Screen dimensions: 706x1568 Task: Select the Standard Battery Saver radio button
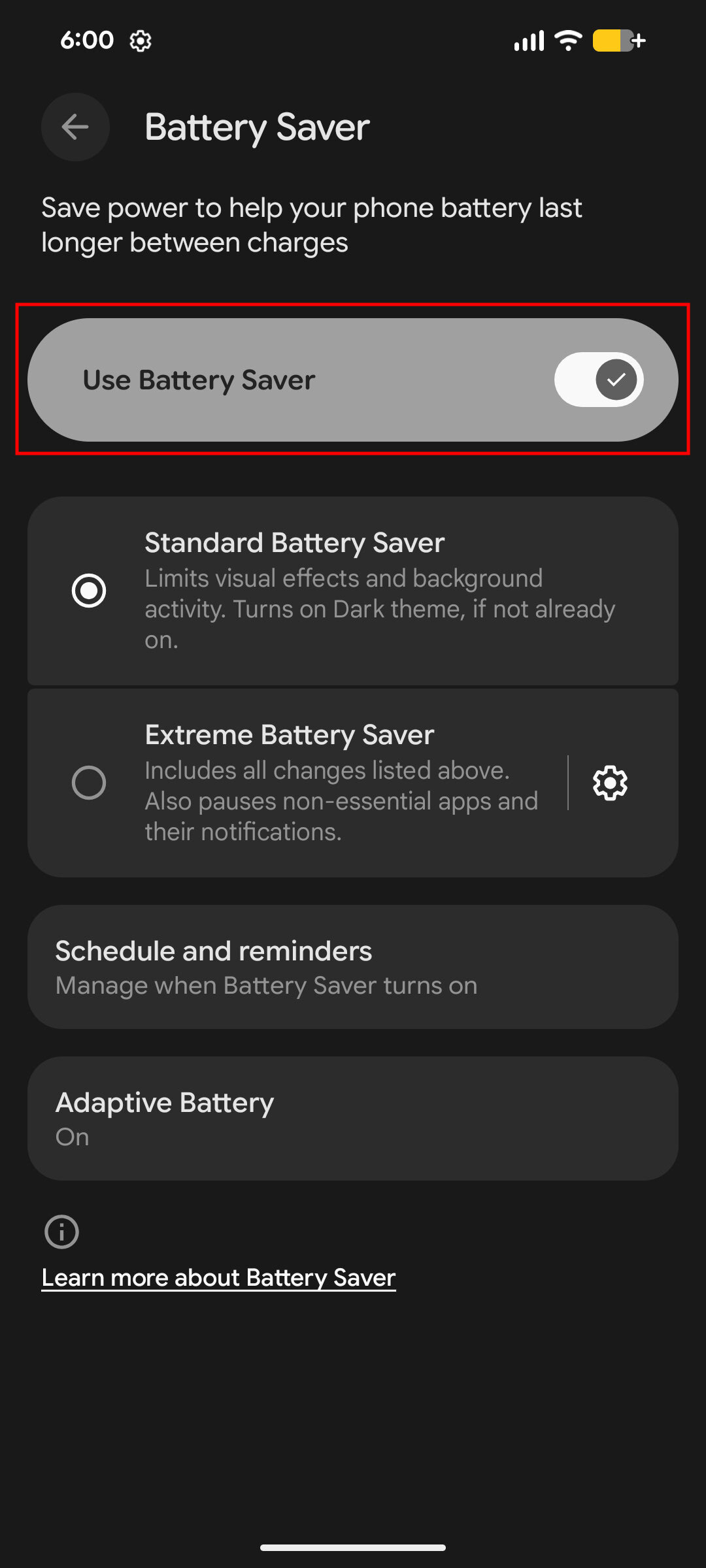pos(90,590)
